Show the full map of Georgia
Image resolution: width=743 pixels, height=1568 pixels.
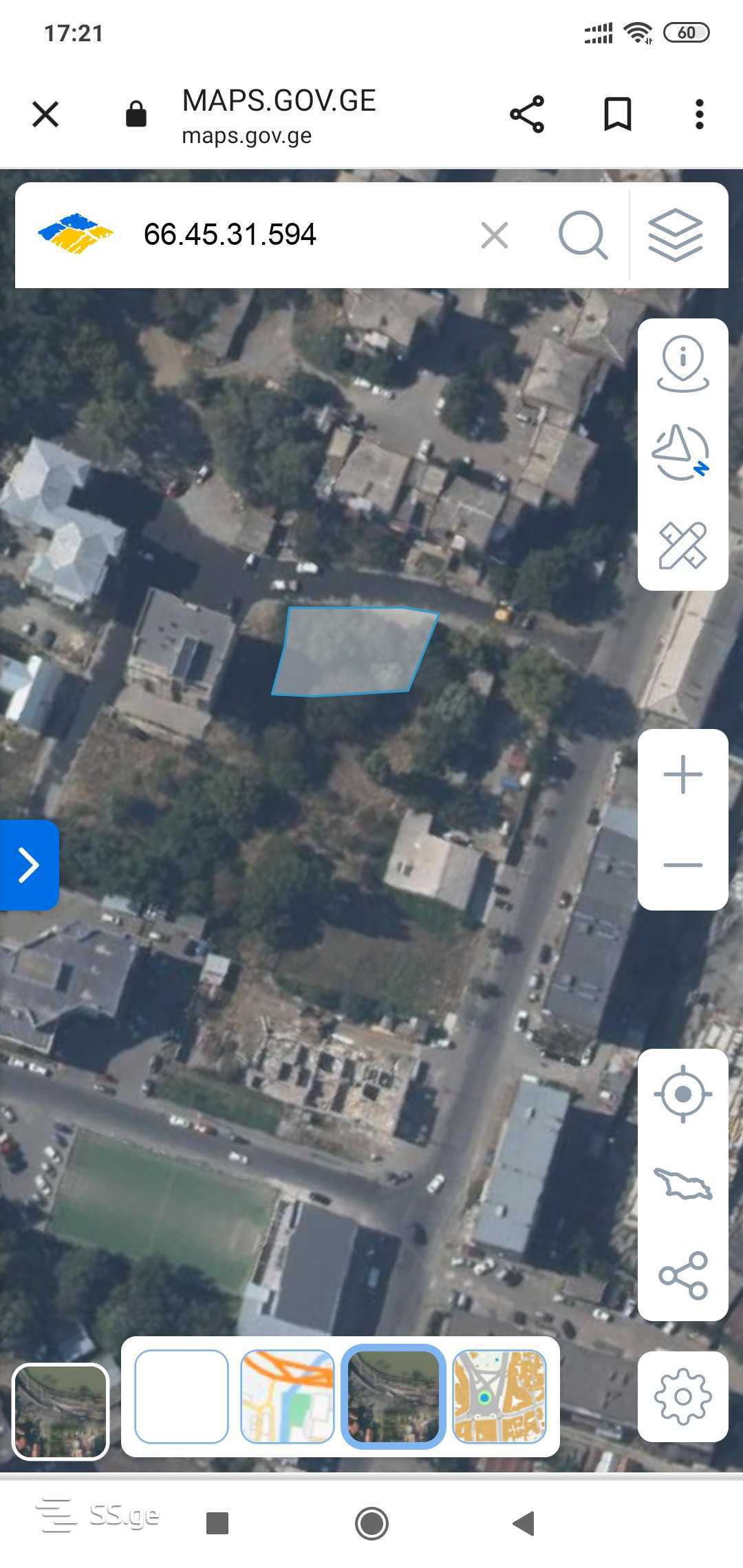click(682, 1184)
